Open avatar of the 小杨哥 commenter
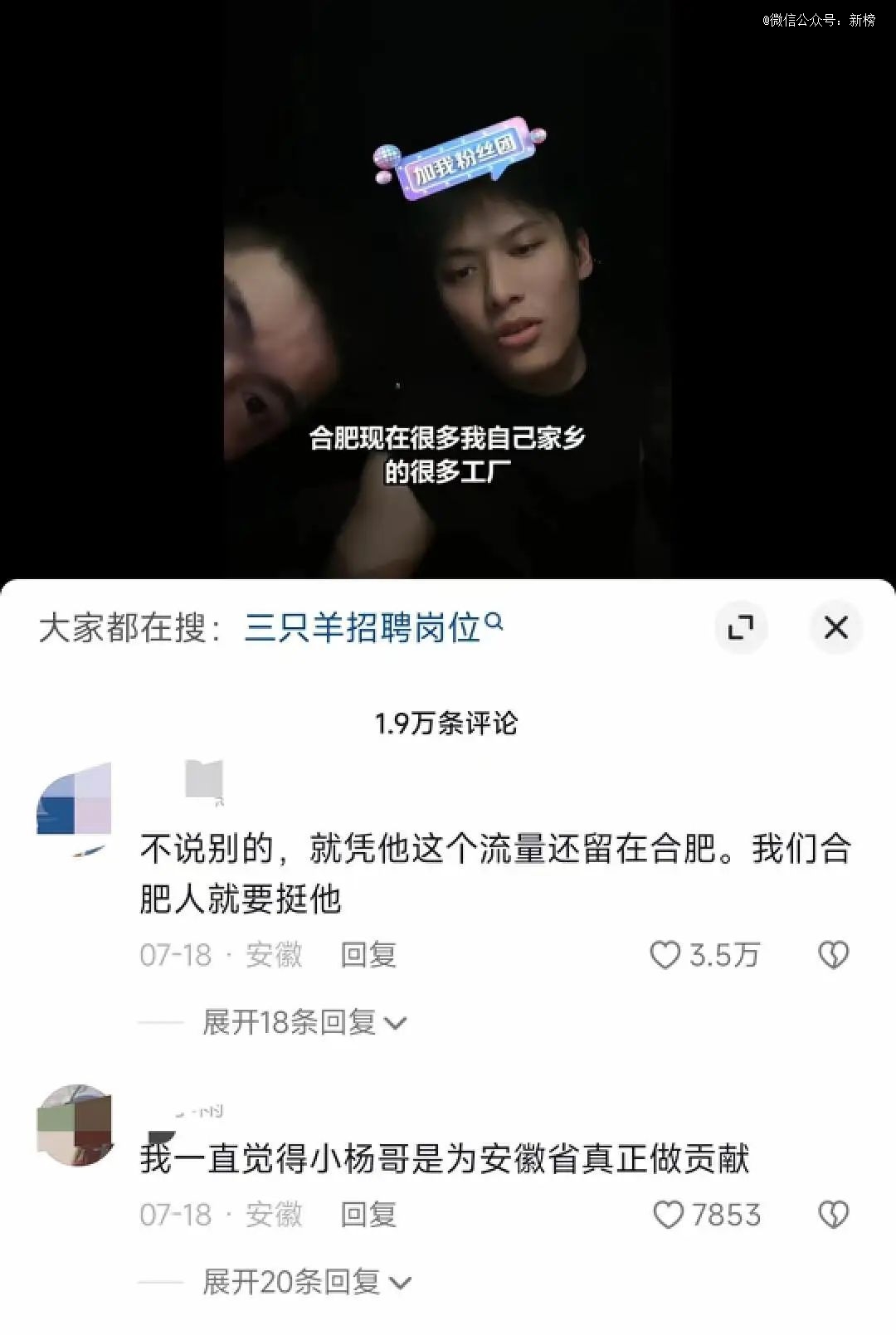The image size is (896, 1335). [75, 1124]
